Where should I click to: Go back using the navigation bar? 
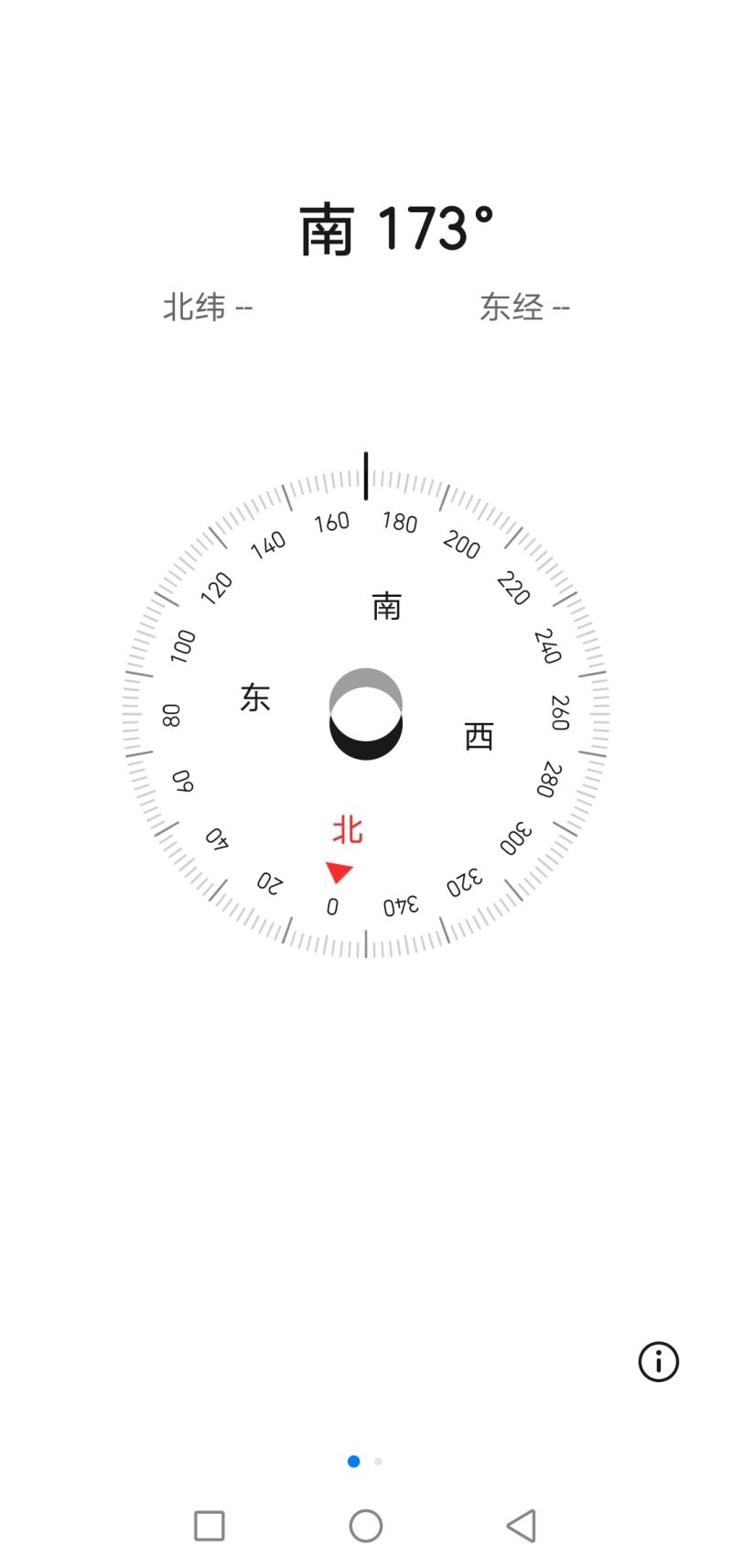pos(521,1525)
